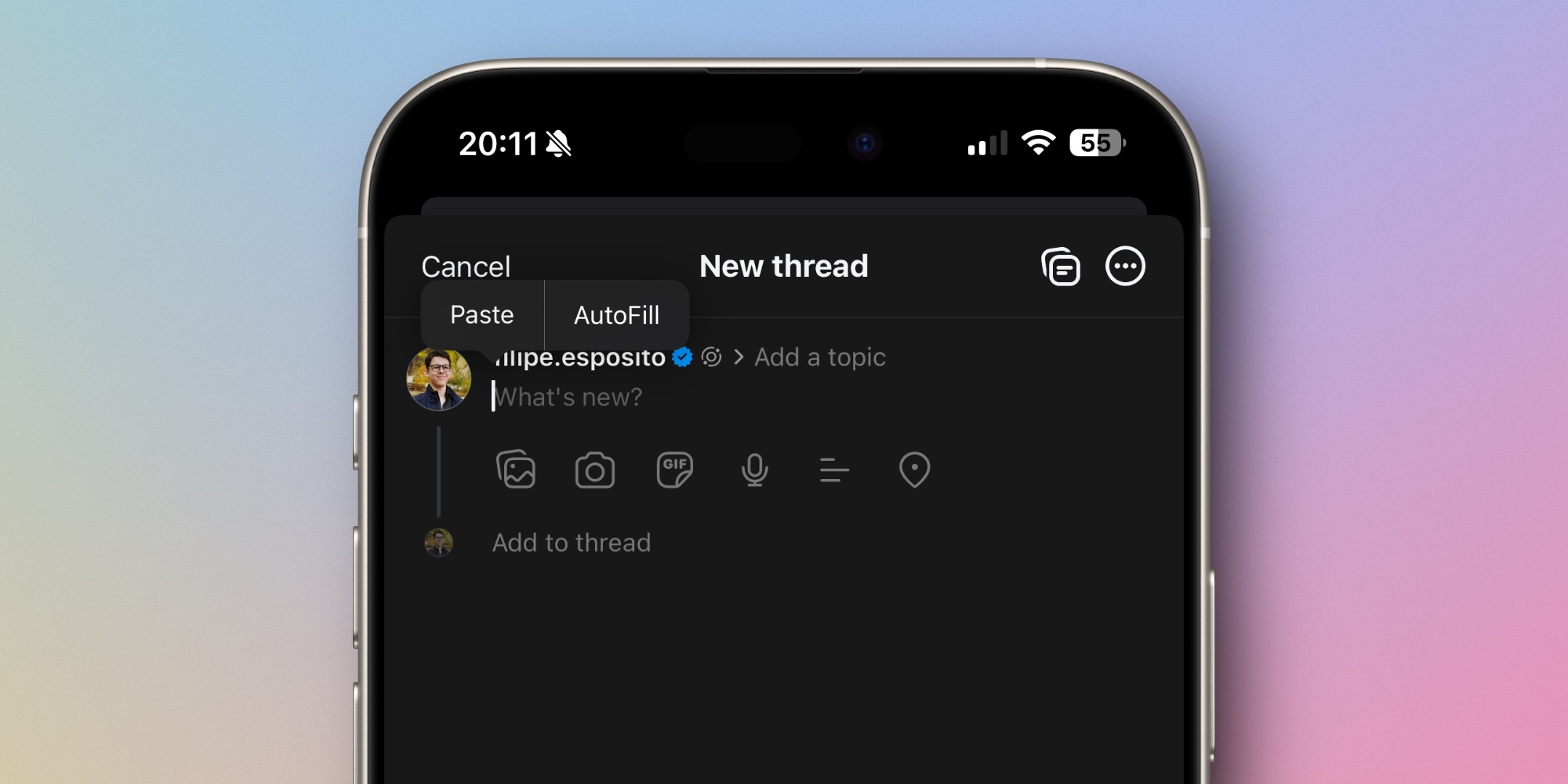This screenshot has height=784, width=1568.
Task: Cancel the new thread
Action: (x=466, y=267)
